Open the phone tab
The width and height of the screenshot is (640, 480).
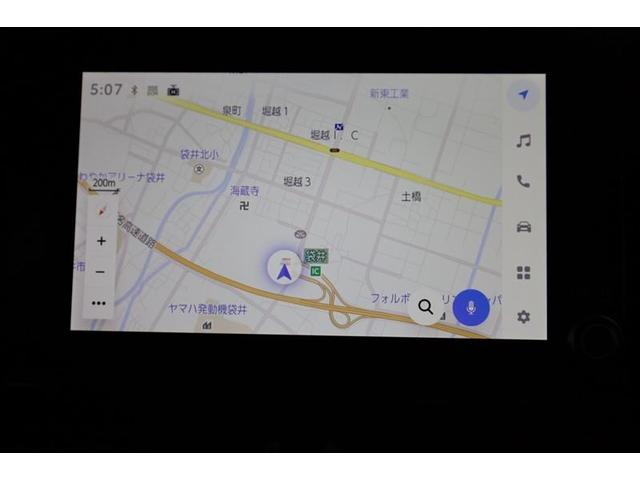click(x=523, y=182)
